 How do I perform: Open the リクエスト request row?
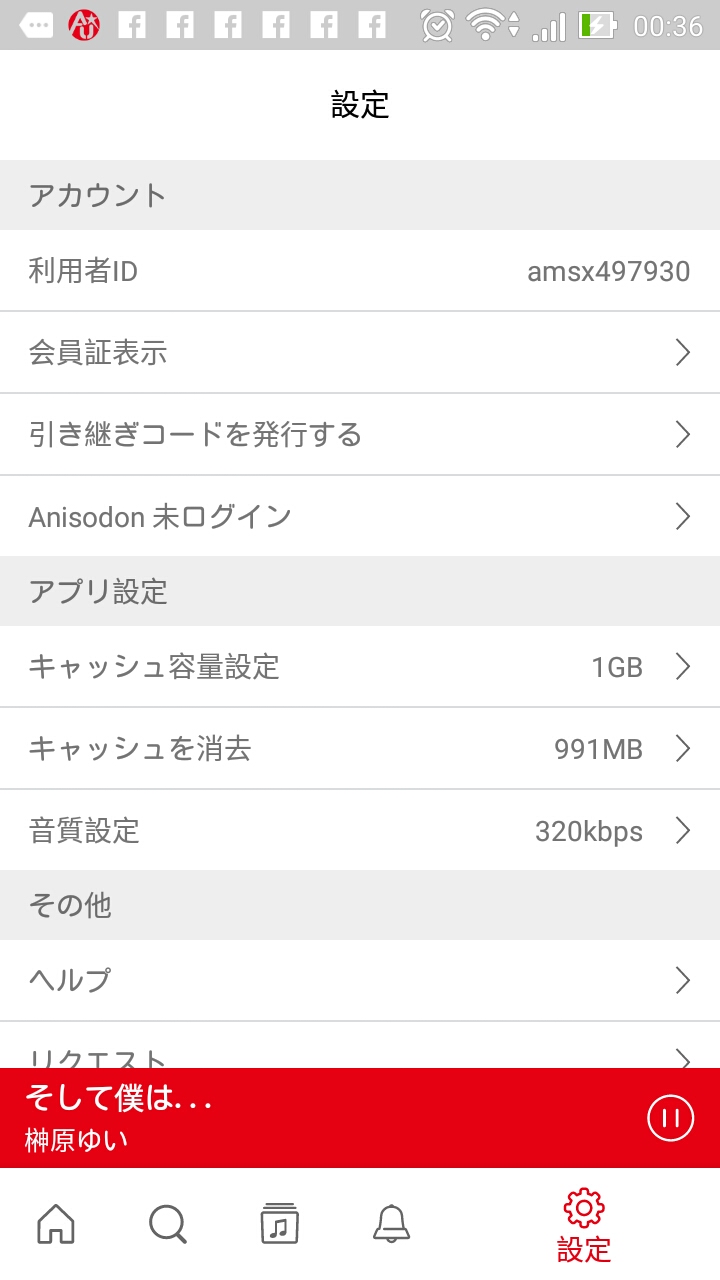point(360,1045)
